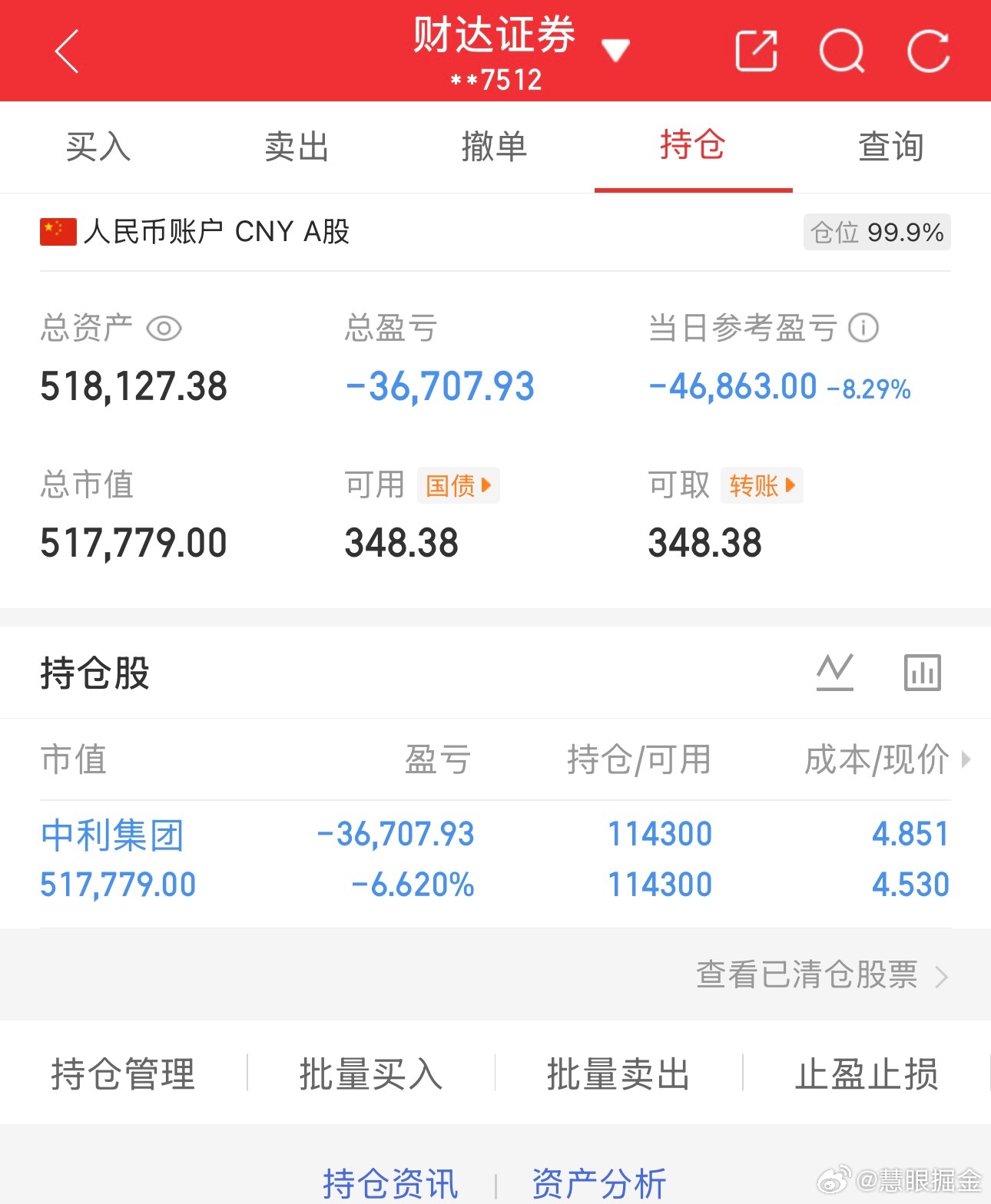This screenshot has height=1204, width=991.
Task: Open 查看已清仓股票 link
Action: [x=807, y=976]
